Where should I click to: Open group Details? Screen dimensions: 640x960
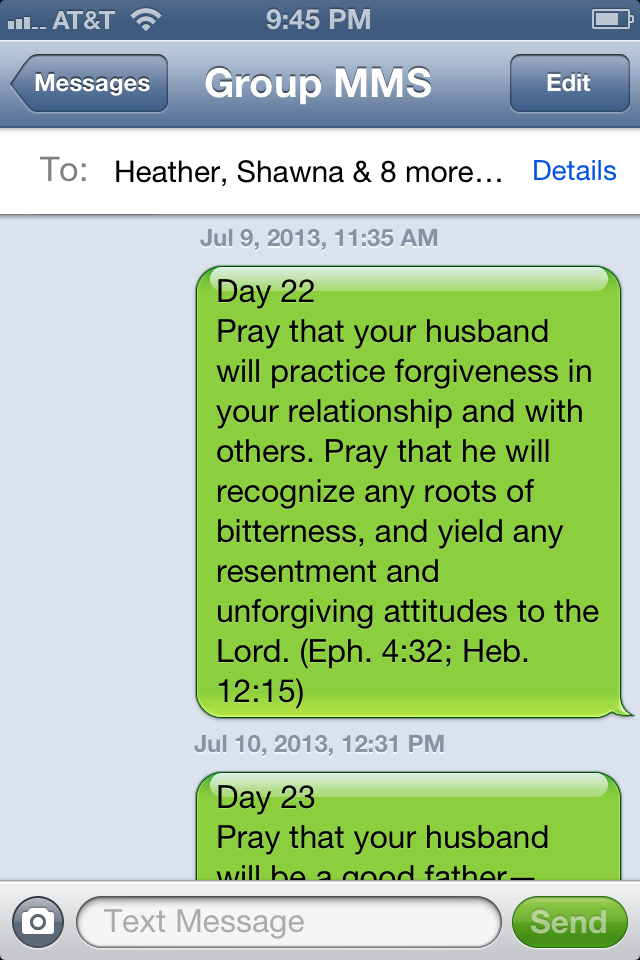point(574,171)
